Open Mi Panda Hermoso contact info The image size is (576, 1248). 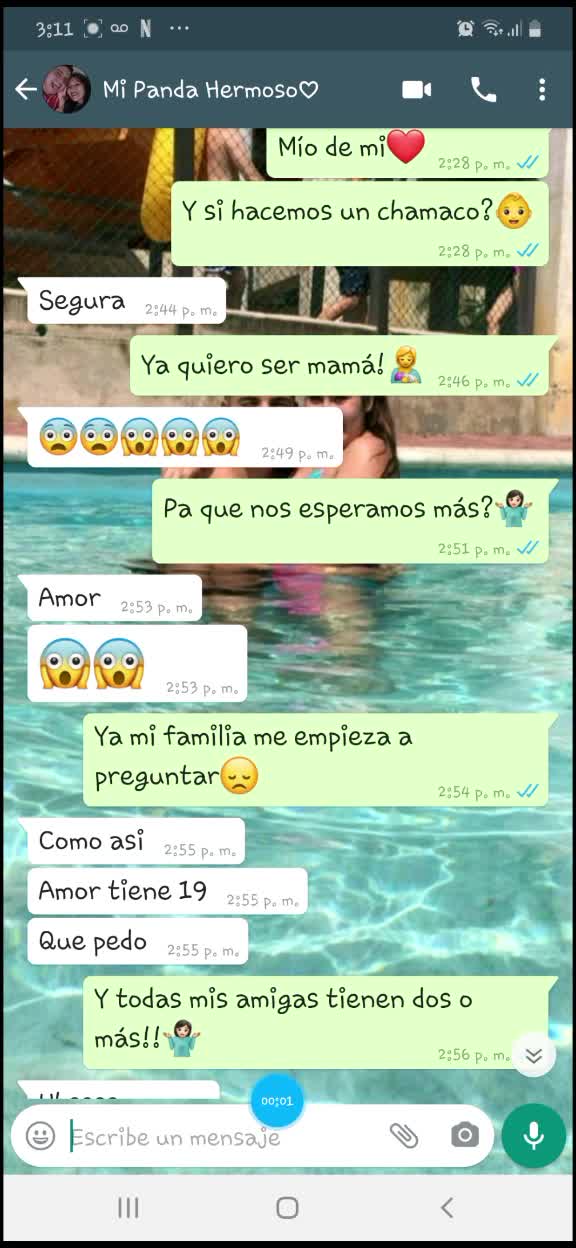pyautogui.click(x=211, y=90)
